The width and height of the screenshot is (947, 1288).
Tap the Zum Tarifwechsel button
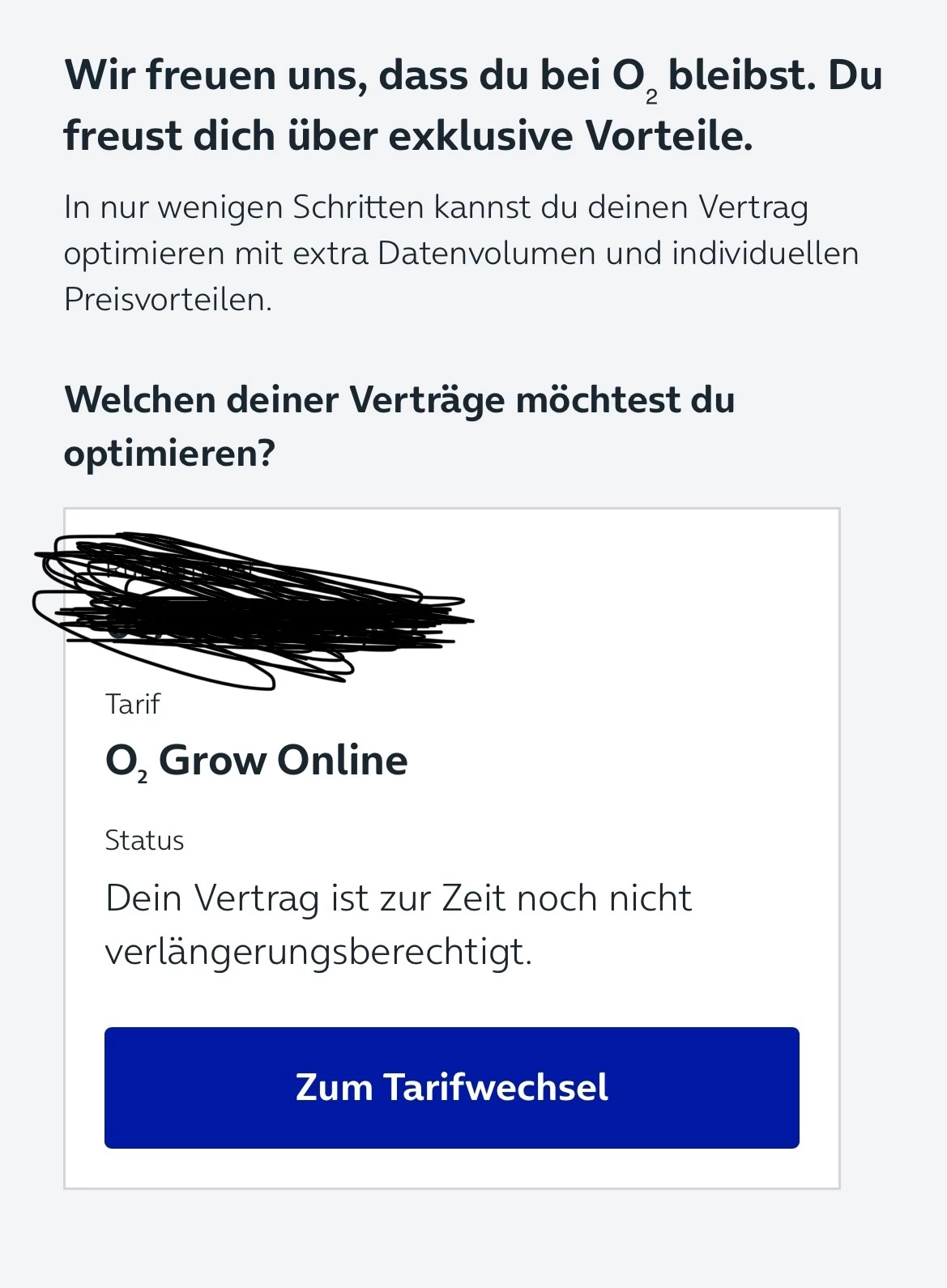[452, 1087]
